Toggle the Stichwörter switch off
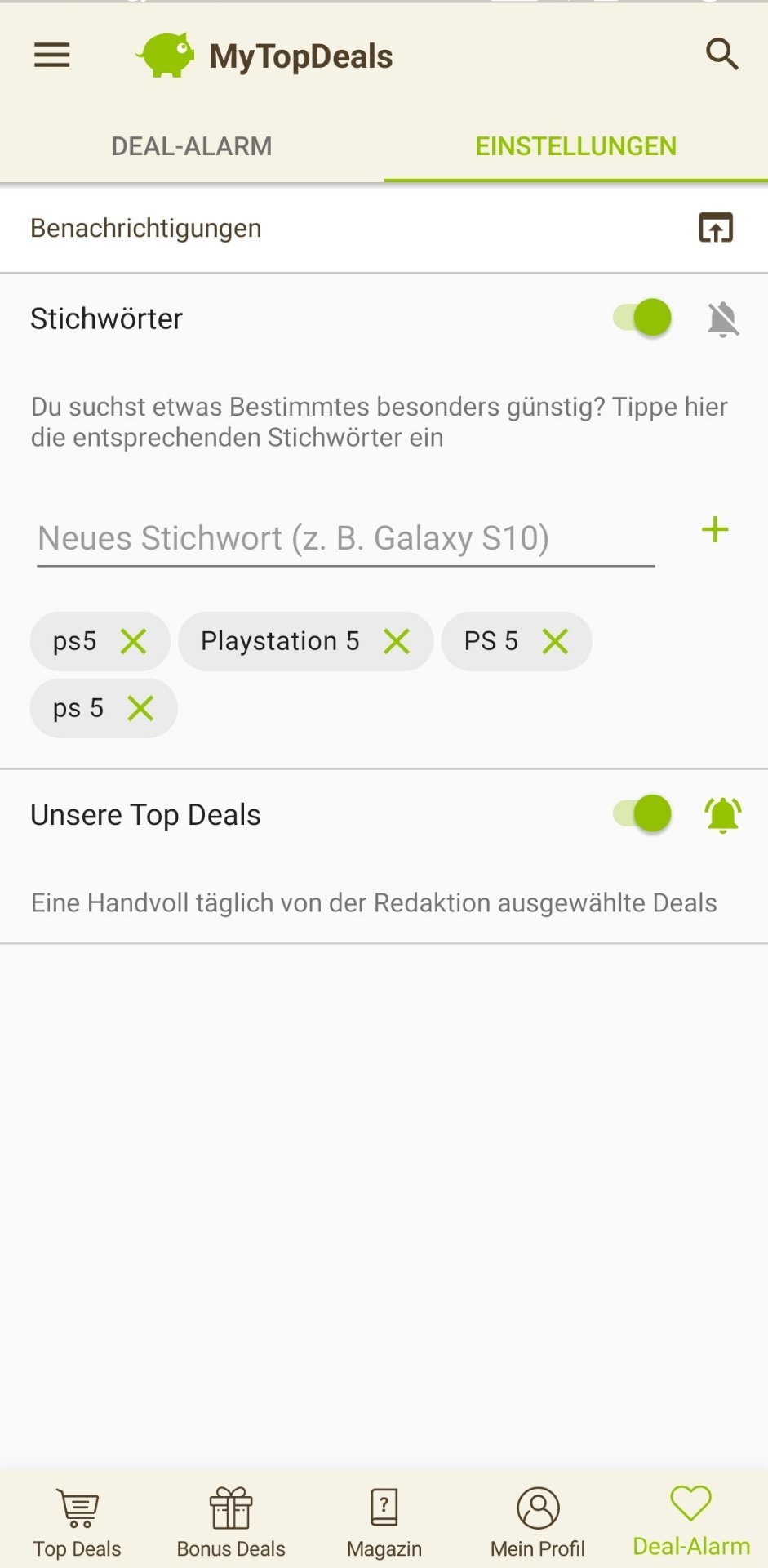Image resolution: width=768 pixels, height=1568 pixels. 642,318
